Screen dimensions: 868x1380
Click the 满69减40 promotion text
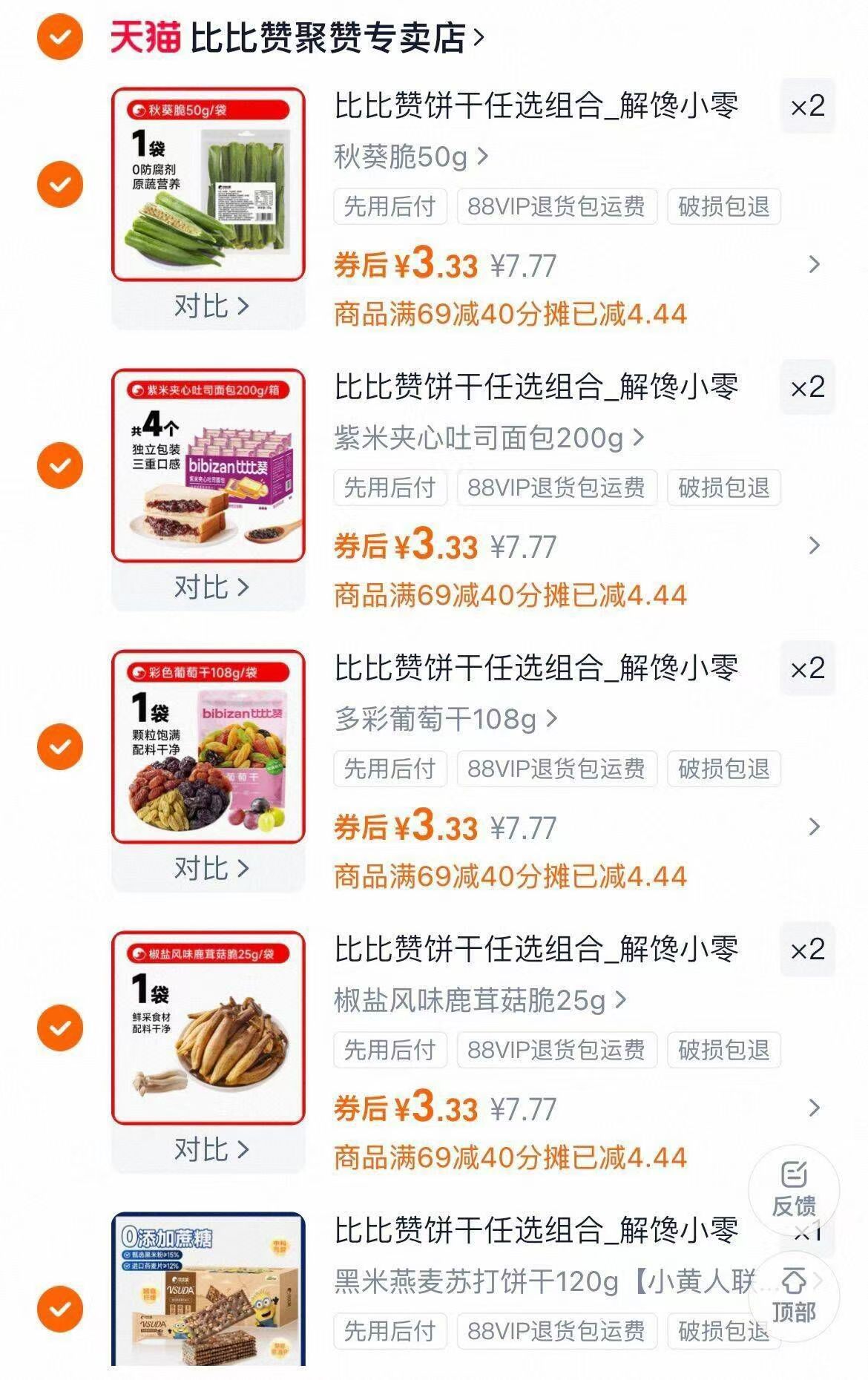(x=510, y=315)
